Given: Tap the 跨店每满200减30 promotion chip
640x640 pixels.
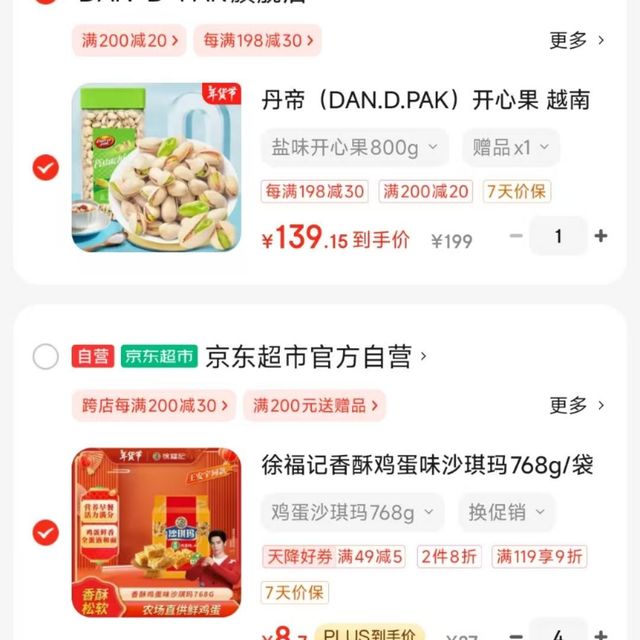Looking at the screenshot, I should point(154,406).
